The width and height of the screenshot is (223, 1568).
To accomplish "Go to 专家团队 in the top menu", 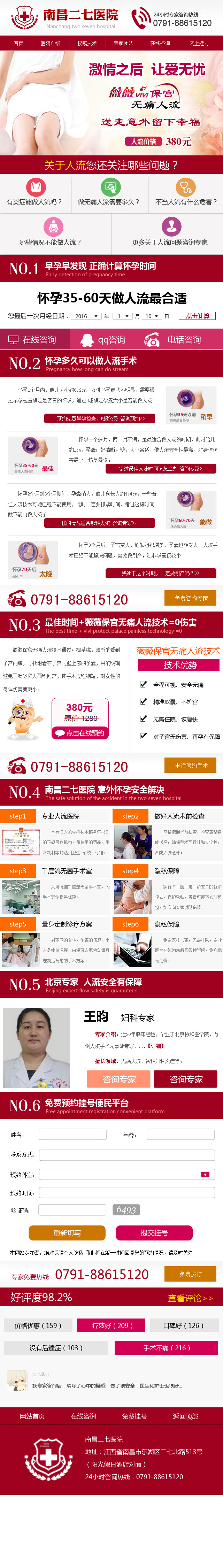I will click(x=123, y=43).
